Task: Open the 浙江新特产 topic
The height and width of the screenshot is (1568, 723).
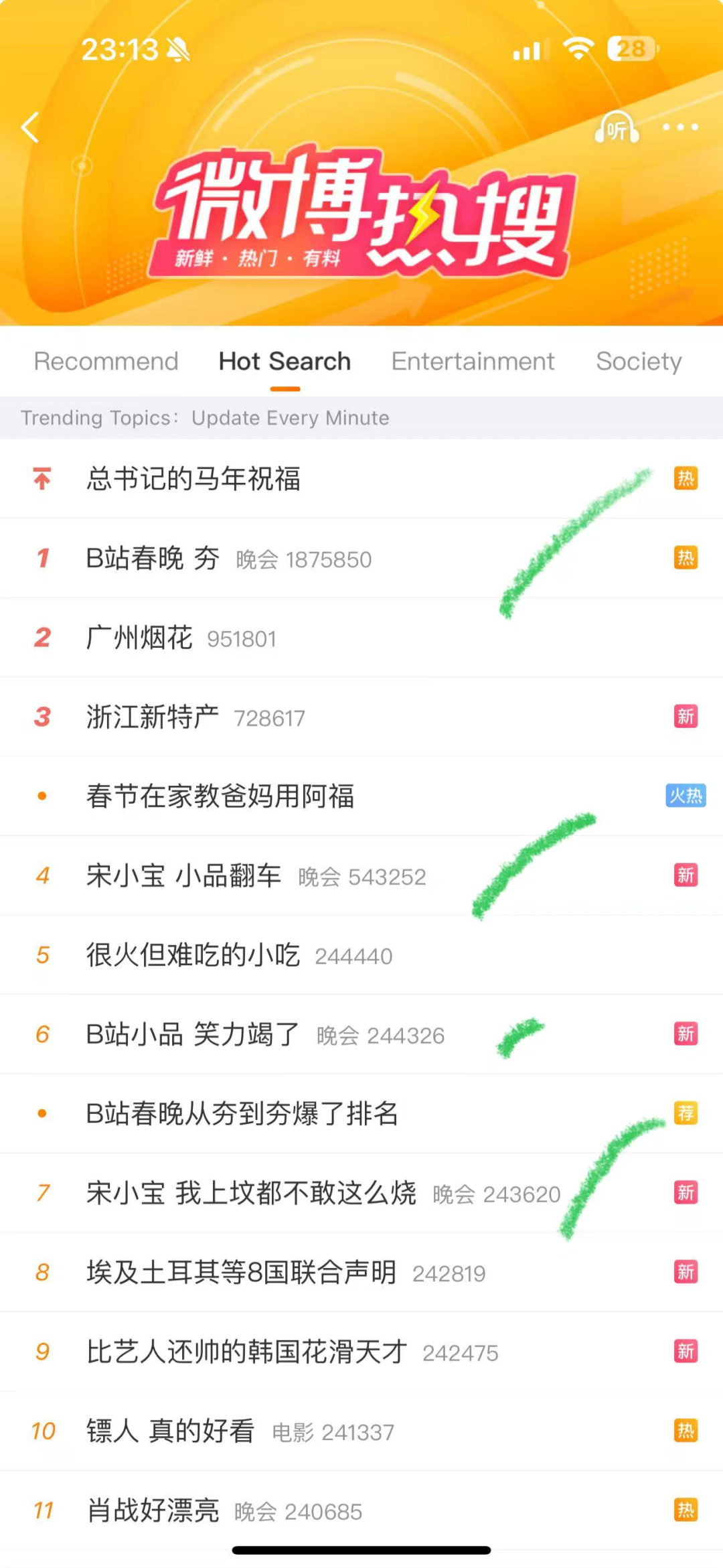Action: pyautogui.click(x=153, y=717)
